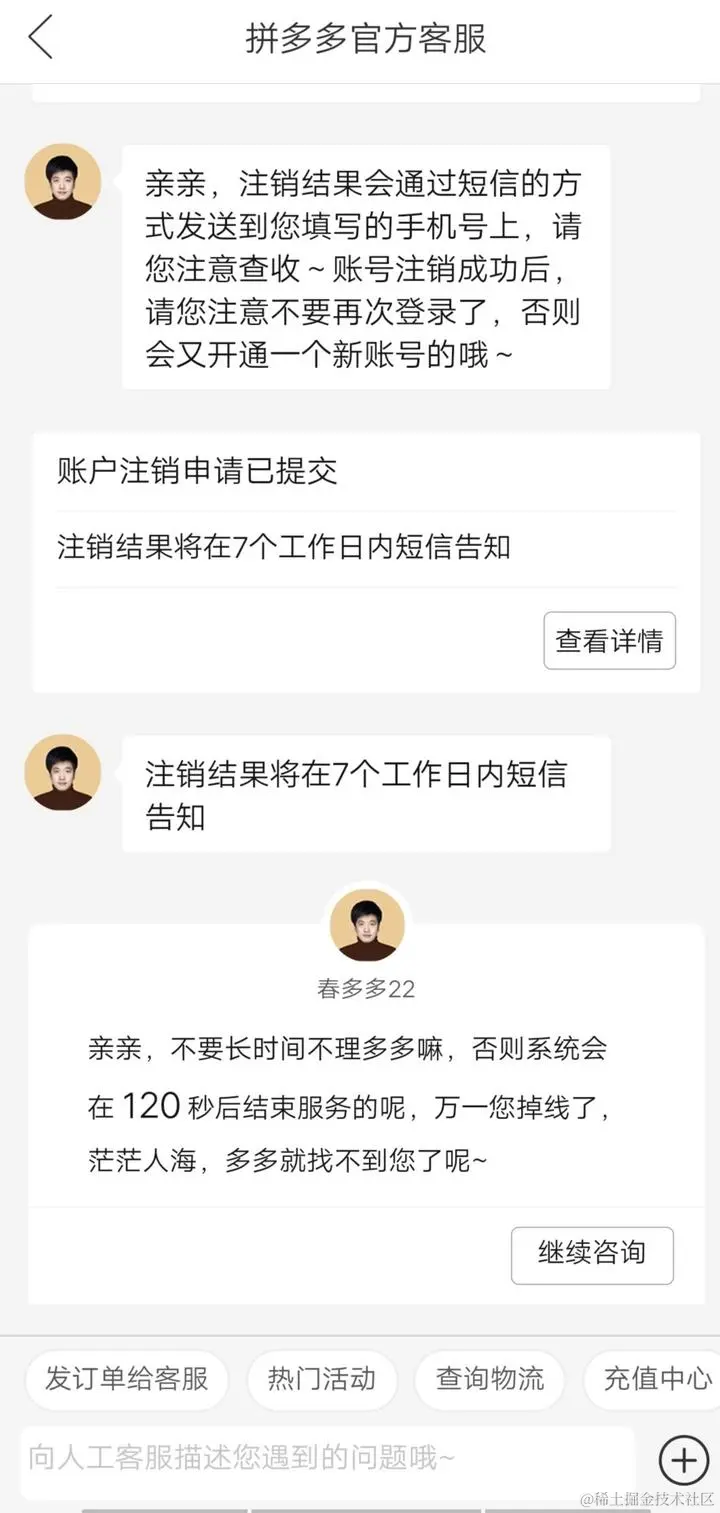Focus the message input field

coord(328,1458)
